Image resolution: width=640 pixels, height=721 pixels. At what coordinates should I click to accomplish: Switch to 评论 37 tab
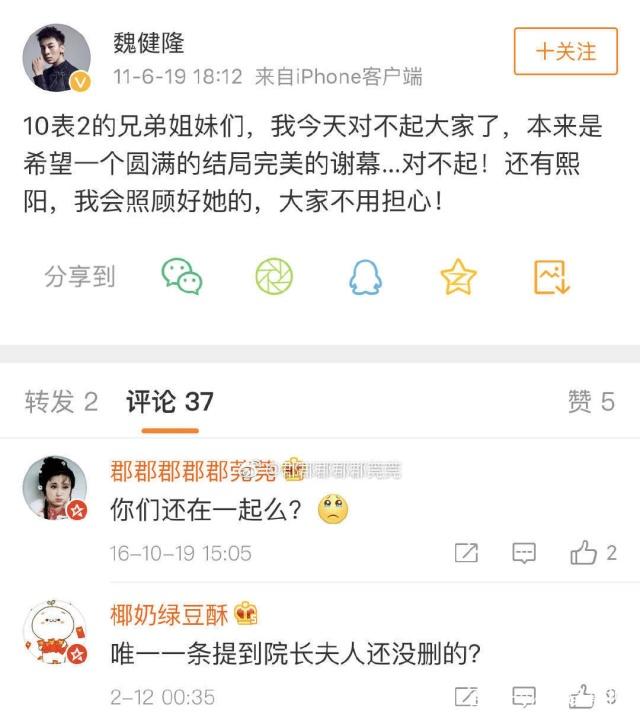click(169, 402)
